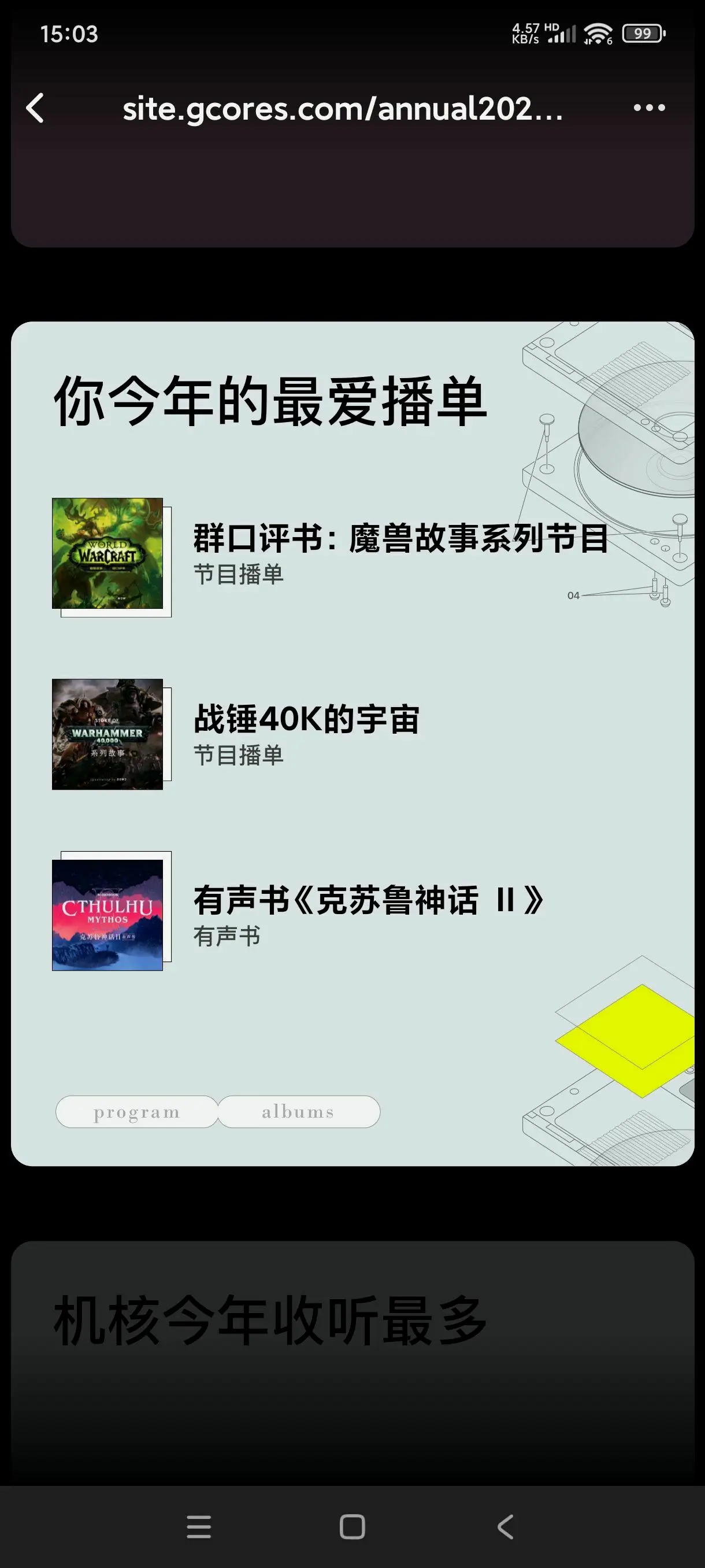Open the 战锤40K的宇宙 playlist

pyautogui.click(x=306, y=719)
